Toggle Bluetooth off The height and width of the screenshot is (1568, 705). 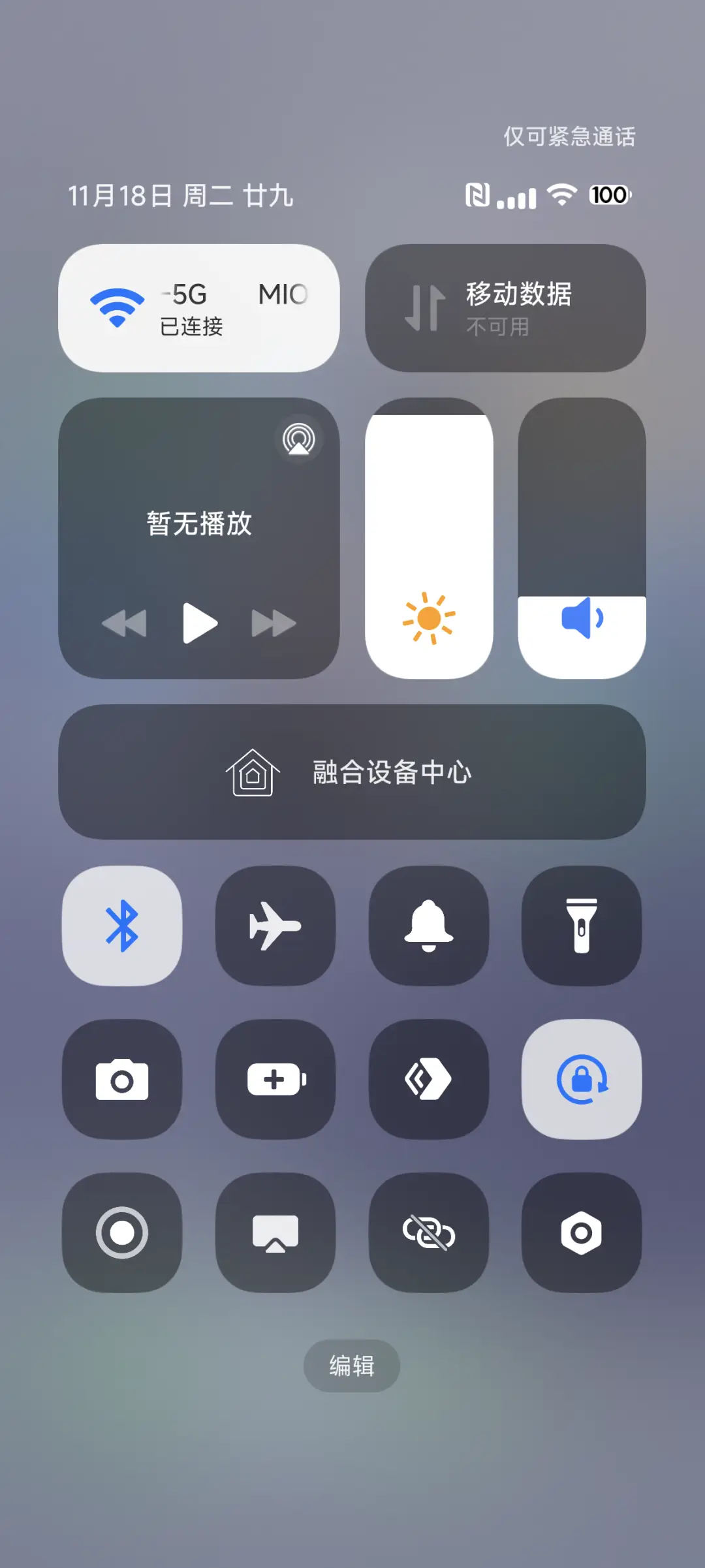click(x=122, y=927)
